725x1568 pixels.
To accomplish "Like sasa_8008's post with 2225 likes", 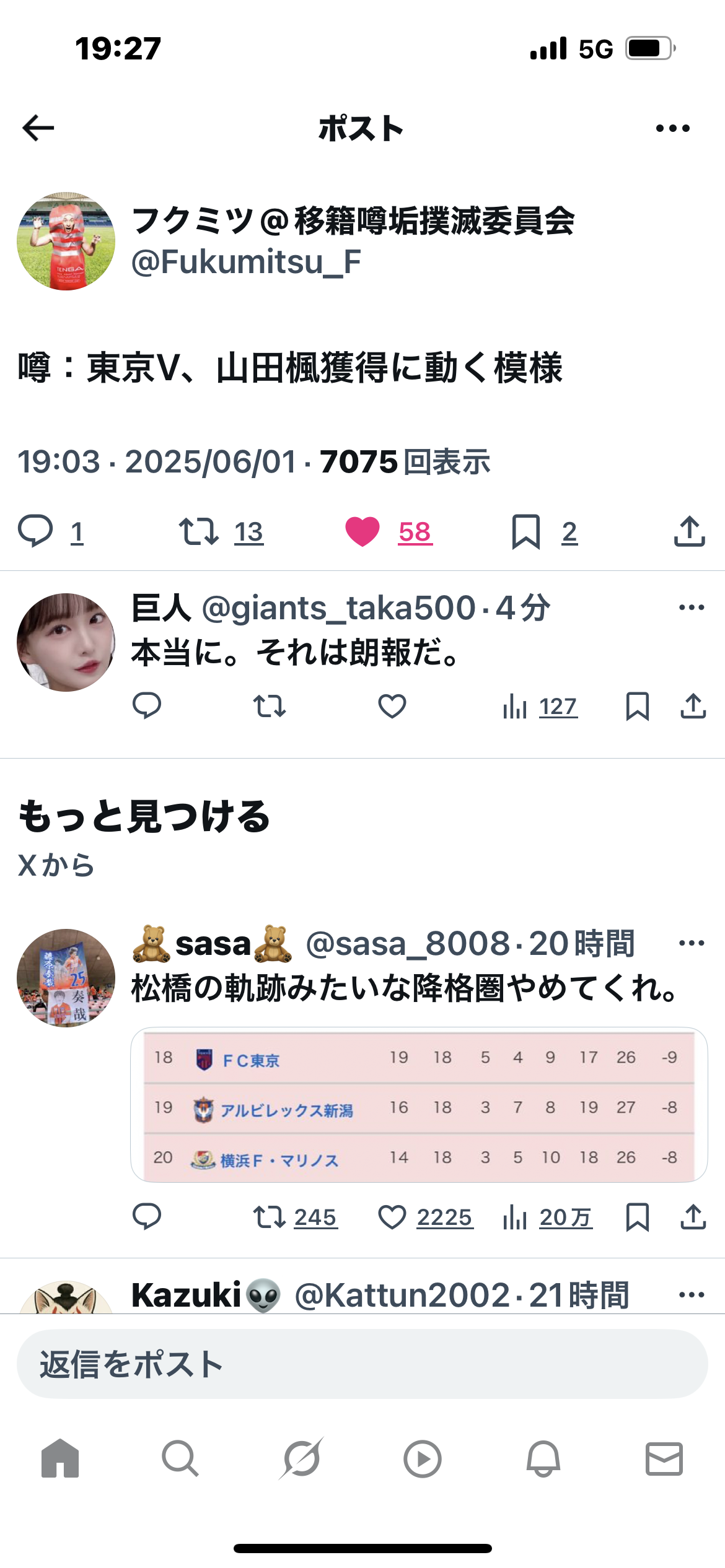I will coord(392,1217).
